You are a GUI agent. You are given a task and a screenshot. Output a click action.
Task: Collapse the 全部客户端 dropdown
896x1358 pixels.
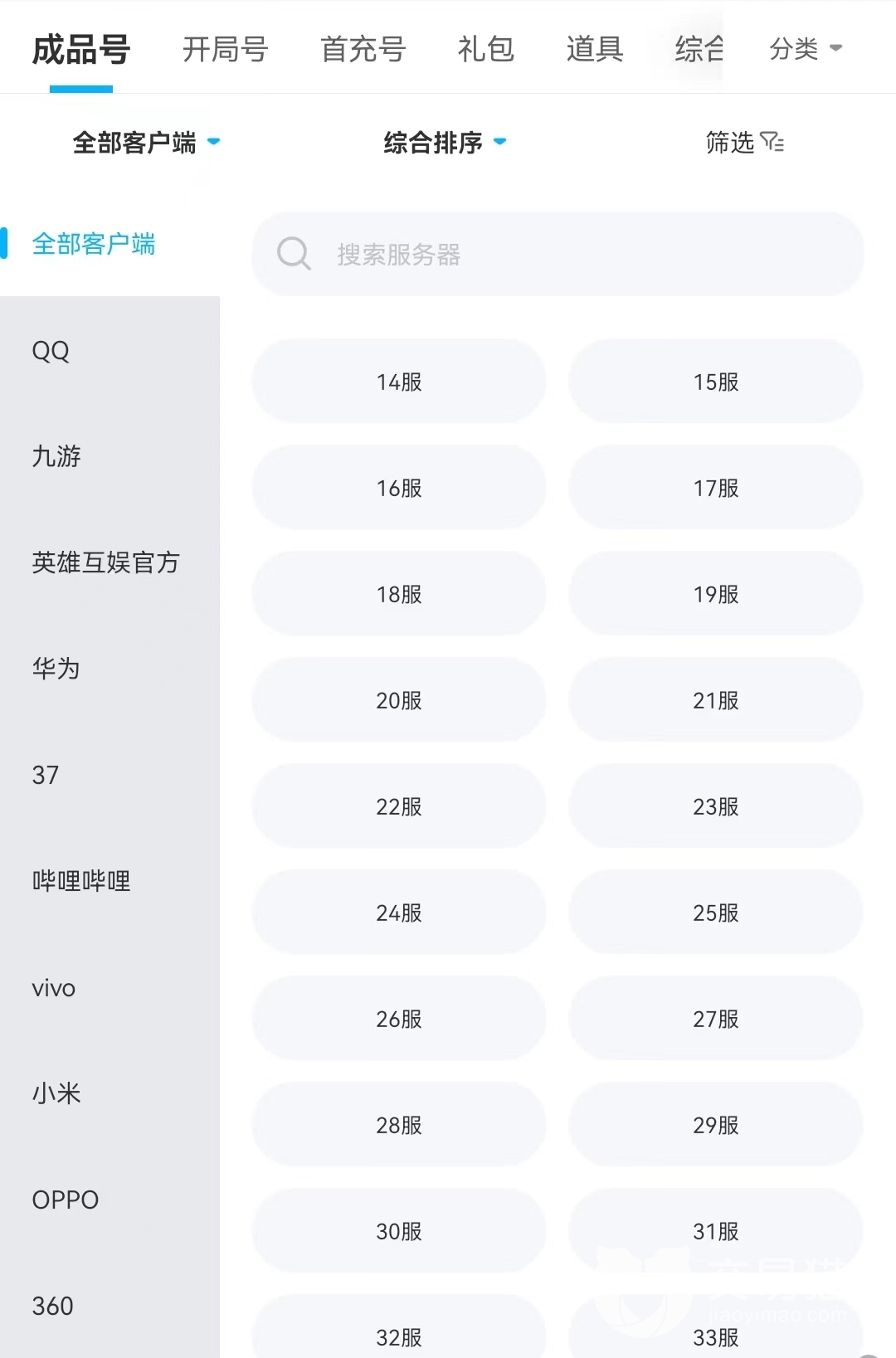pyautogui.click(x=146, y=143)
